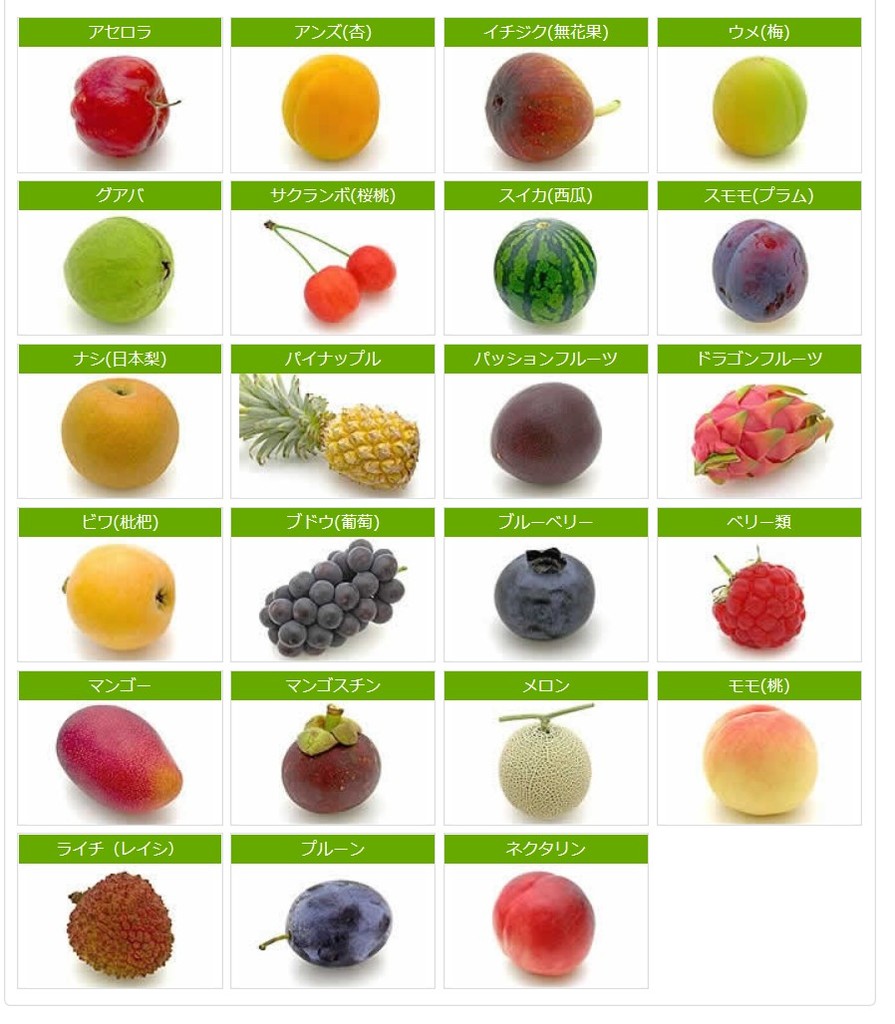This screenshot has width=895, height=1024.
Task: Open the ライチ（レイシ） card
Action: (x=120, y=921)
